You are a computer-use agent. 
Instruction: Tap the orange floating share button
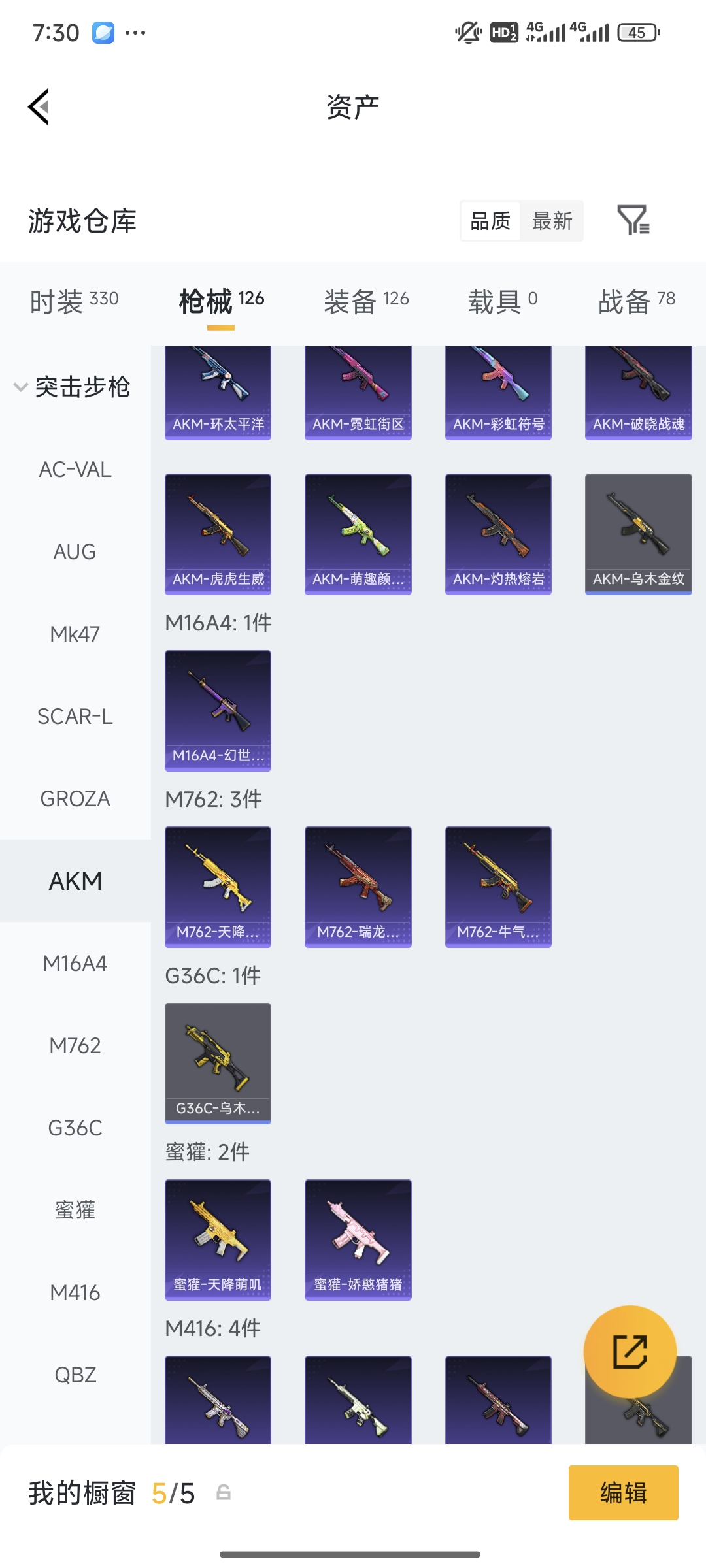[630, 1351]
